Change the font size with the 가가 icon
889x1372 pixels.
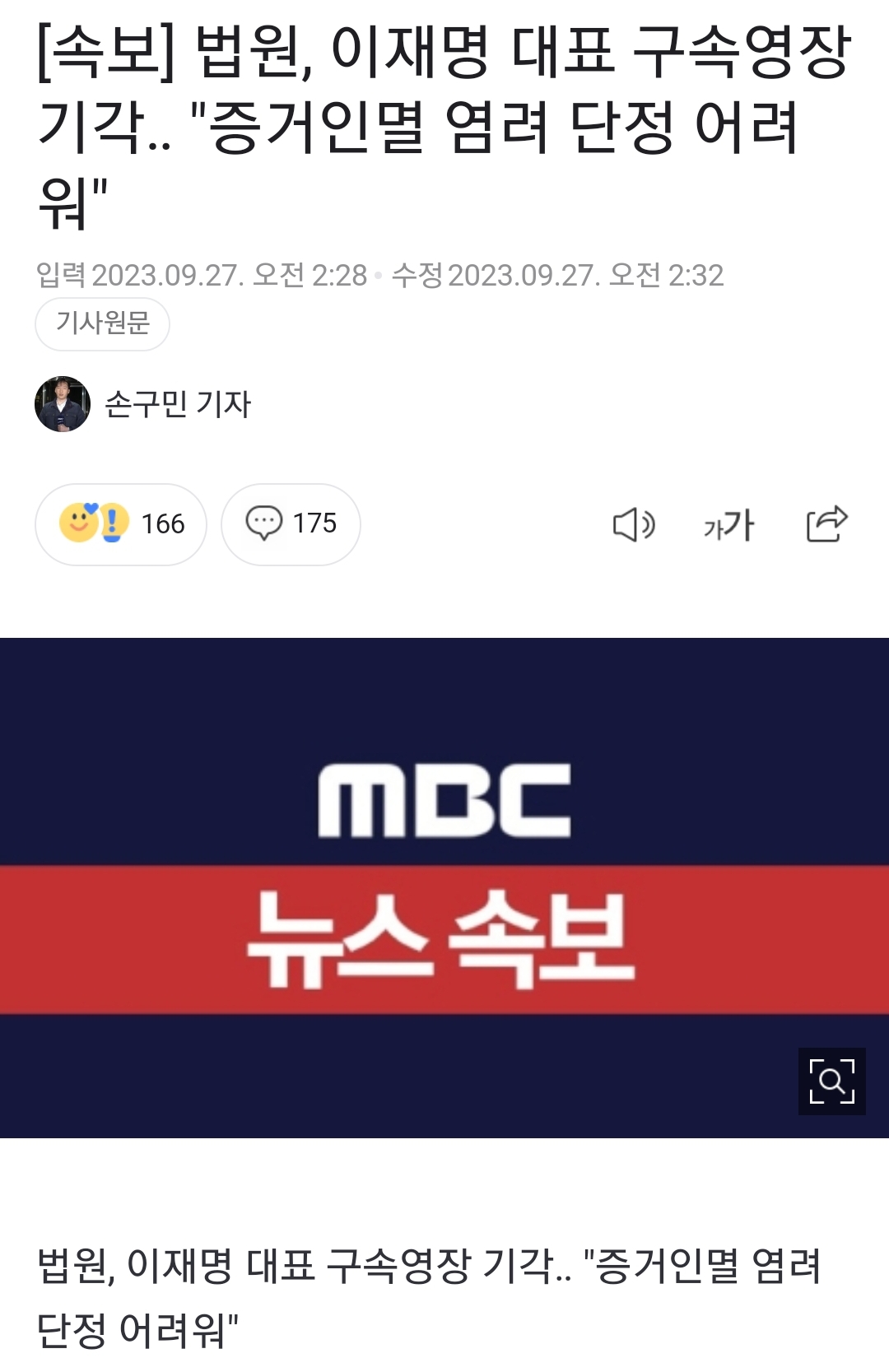(729, 524)
